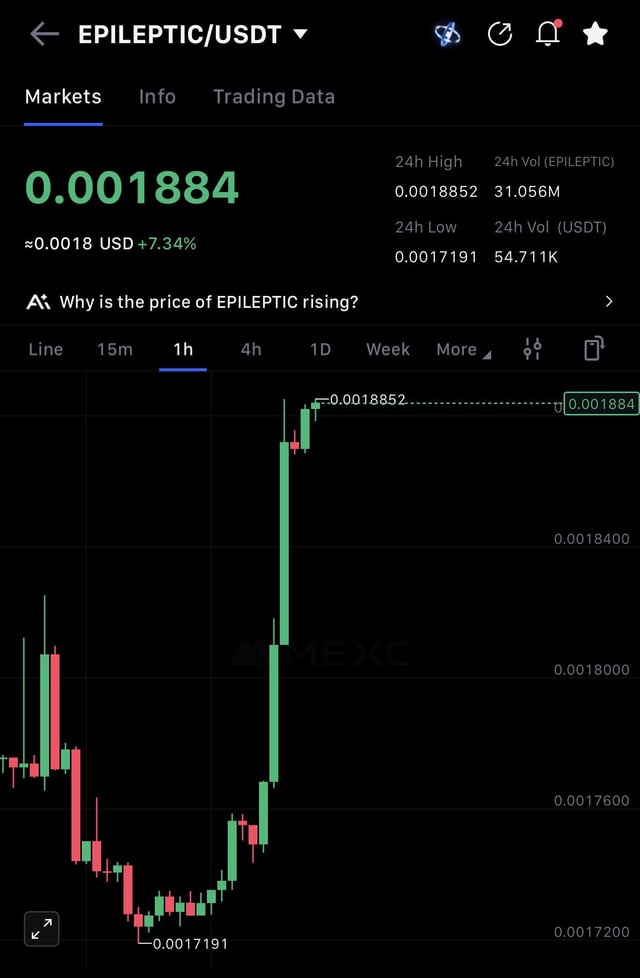The width and height of the screenshot is (640, 978).
Task: Switch chart to 1D interval
Action: click(x=320, y=349)
